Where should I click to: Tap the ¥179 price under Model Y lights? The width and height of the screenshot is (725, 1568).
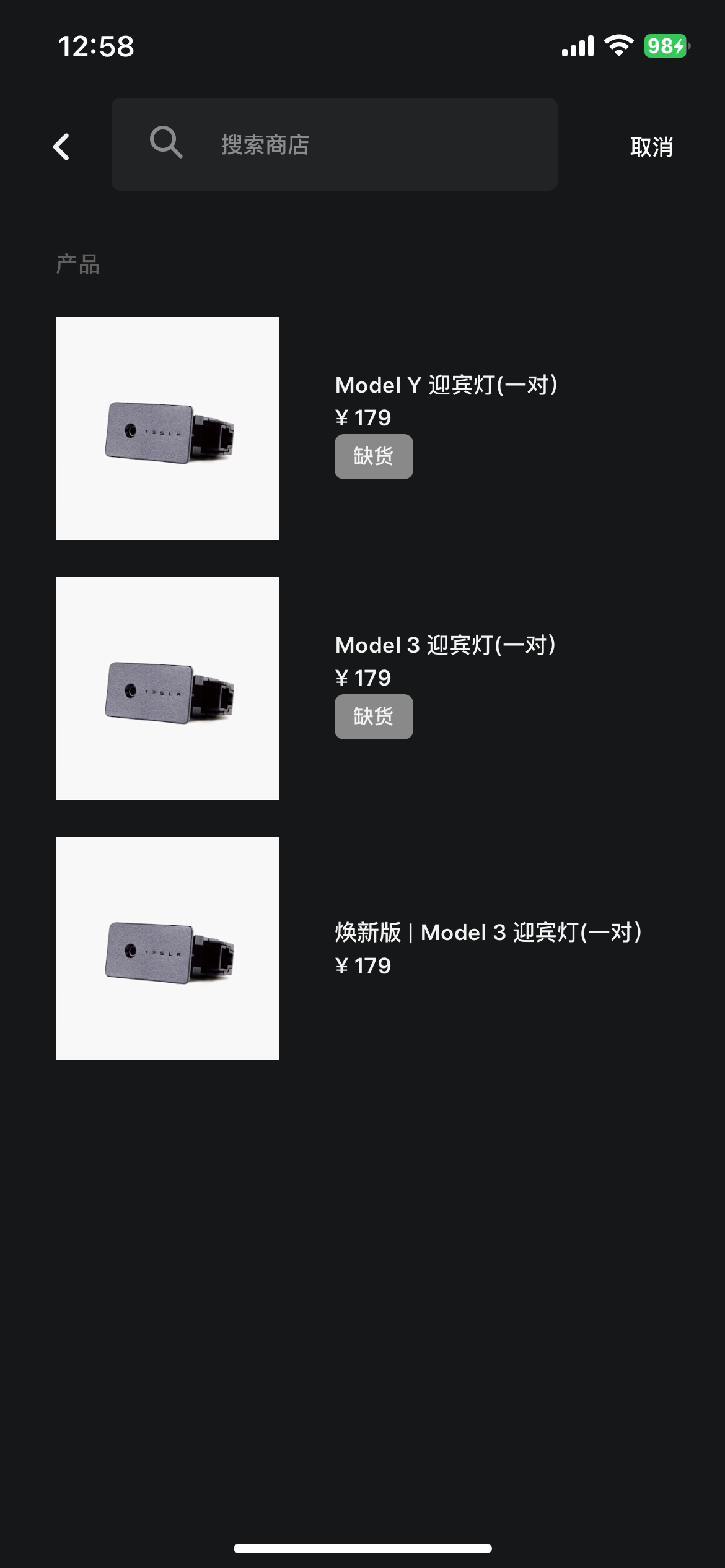pyautogui.click(x=362, y=417)
